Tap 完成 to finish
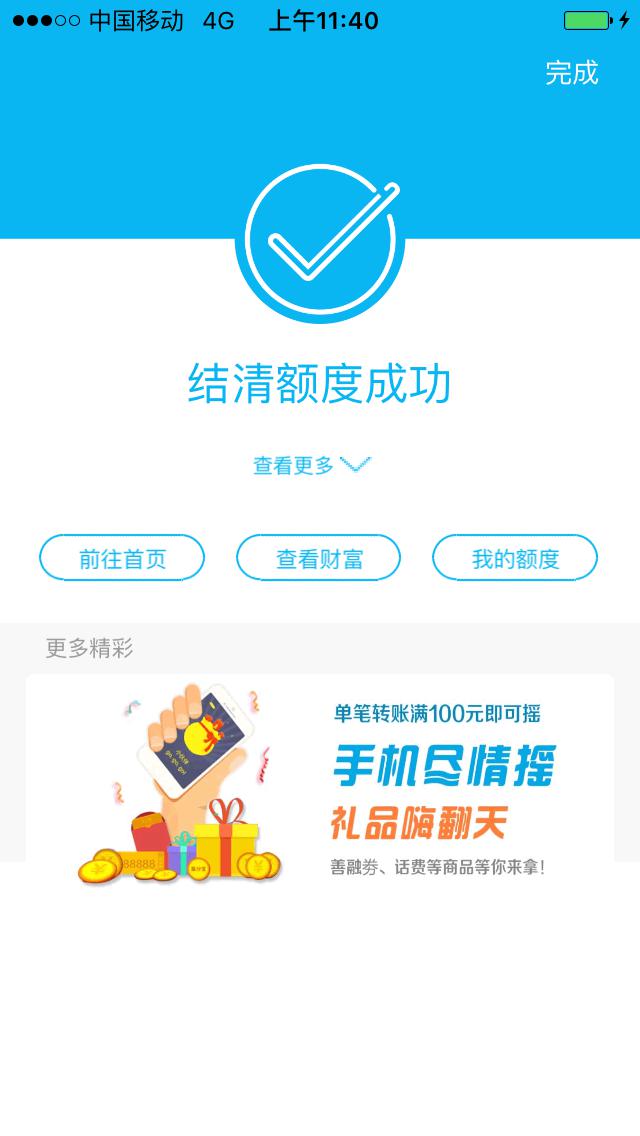Image resolution: width=640 pixels, height=1136 pixels. coord(572,73)
